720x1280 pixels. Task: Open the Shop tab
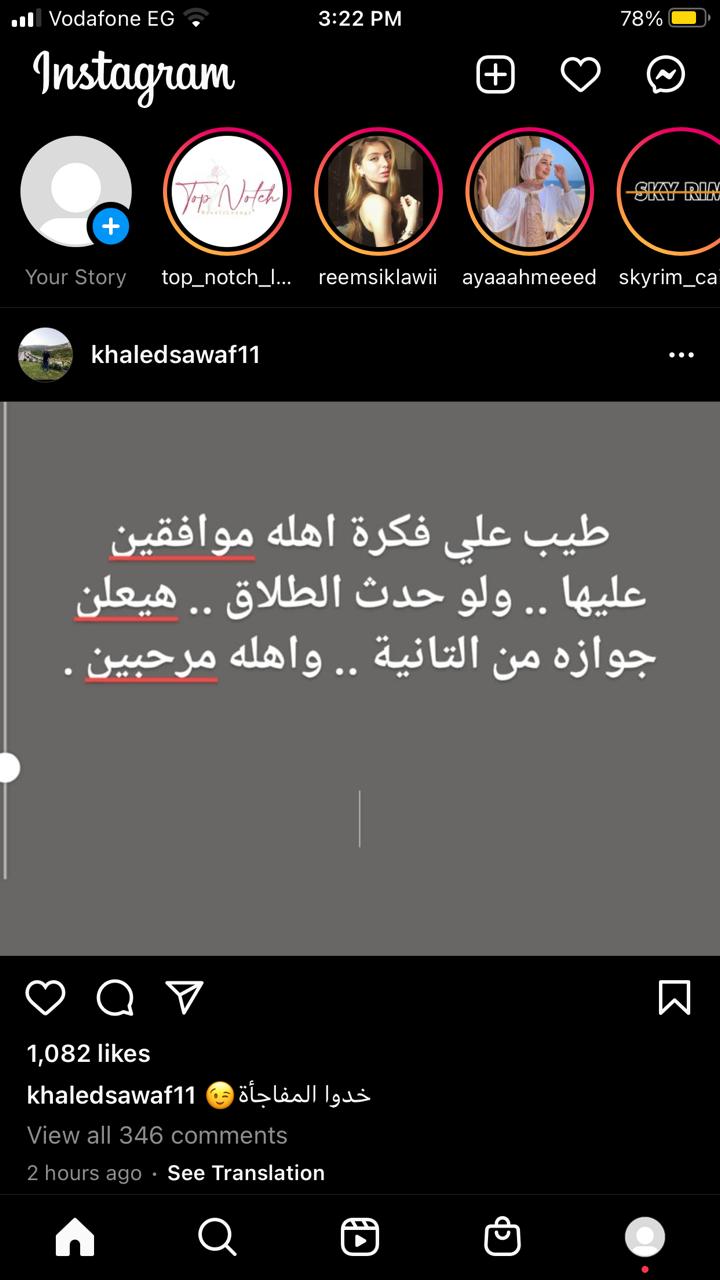[x=502, y=1238]
